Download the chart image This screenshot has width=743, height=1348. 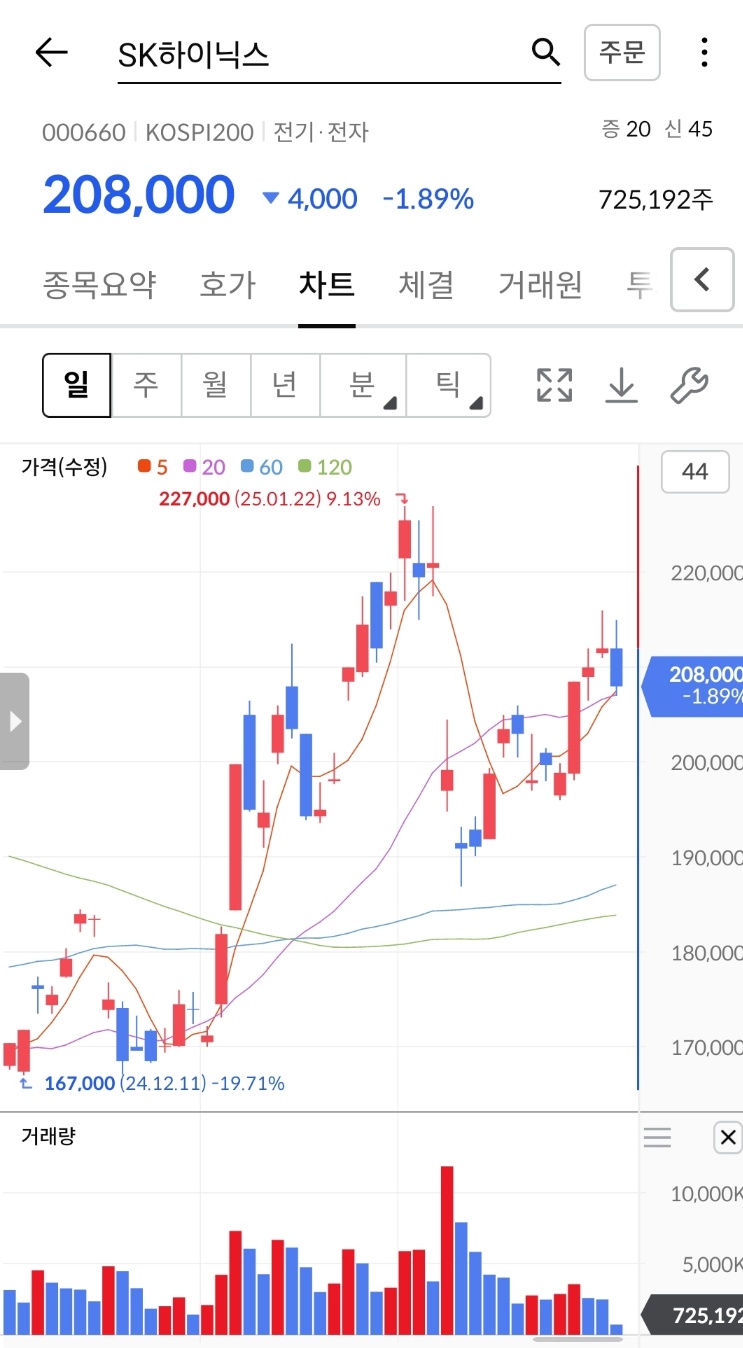pos(621,384)
